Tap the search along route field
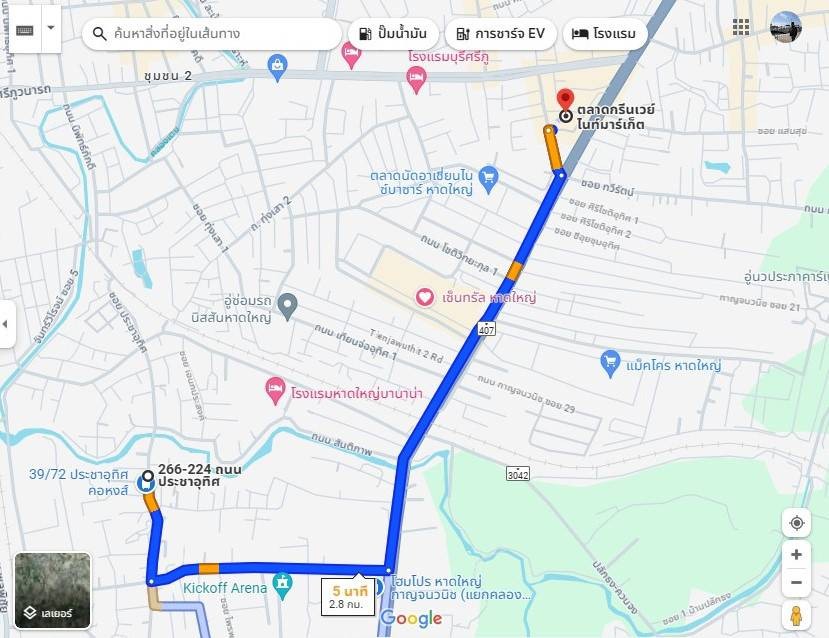The width and height of the screenshot is (829, 638). [220, 34]
